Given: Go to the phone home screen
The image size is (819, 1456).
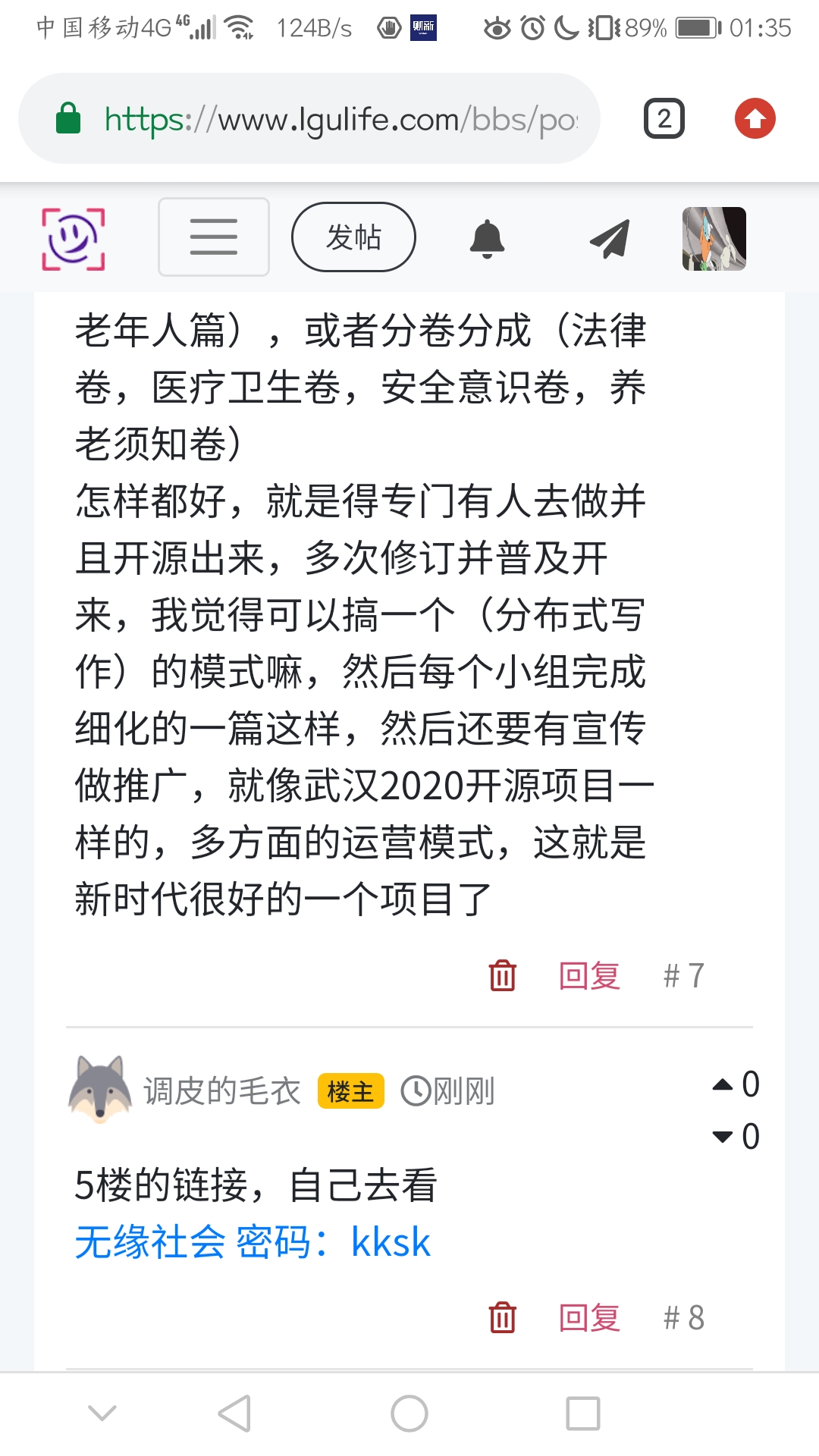Looking at the screenshot, I should pos(409,1414).
